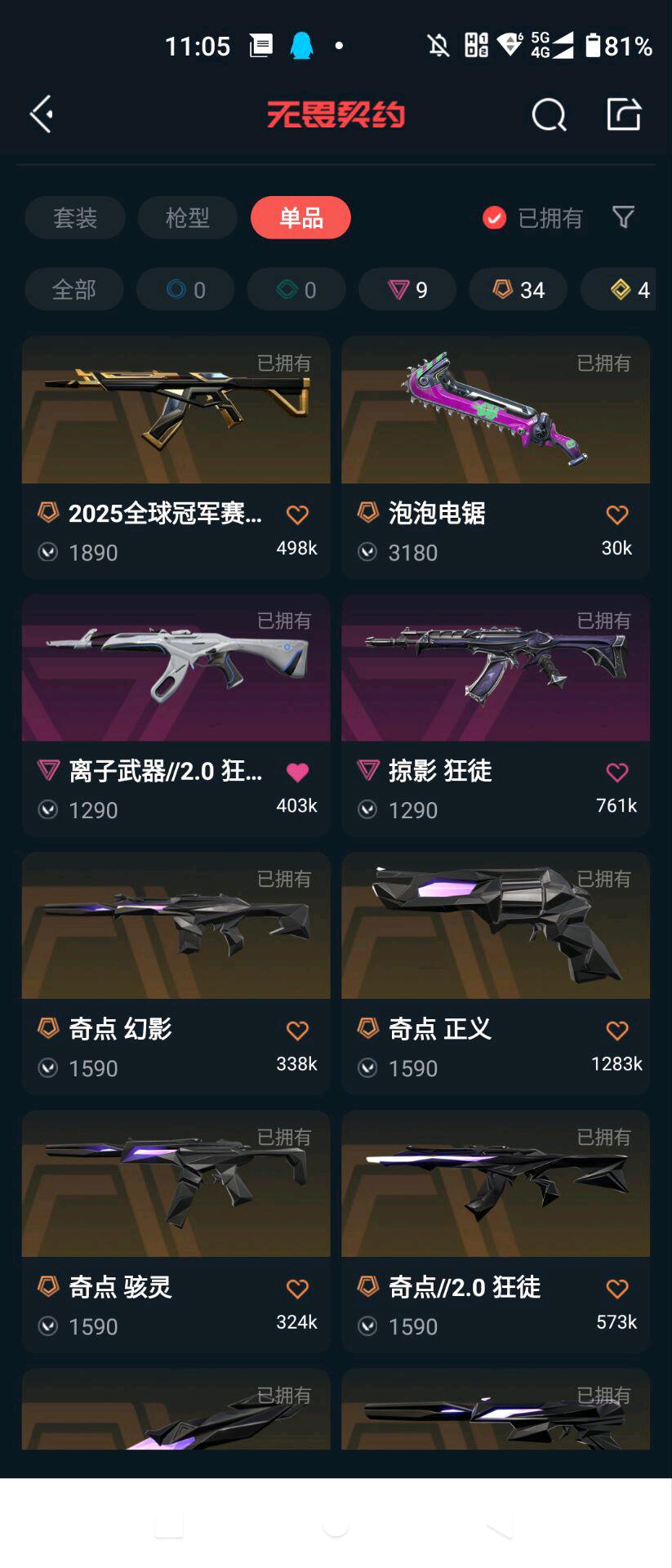
Task: Open search from the top bar
Action: pyautogui.click(x=548, y=115)
